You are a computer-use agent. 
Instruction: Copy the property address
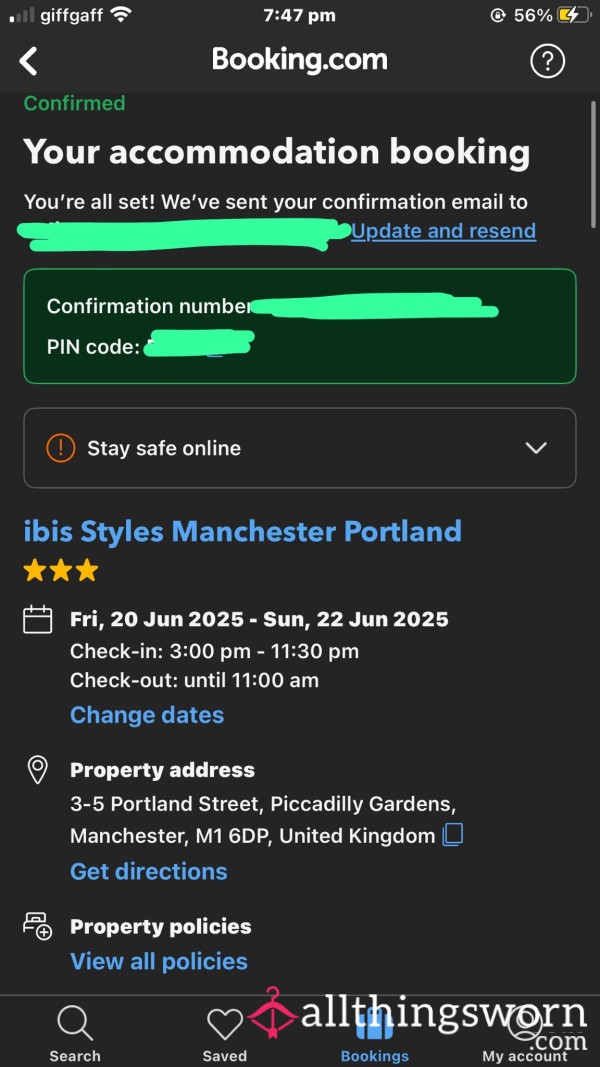(x=452, y=835)
